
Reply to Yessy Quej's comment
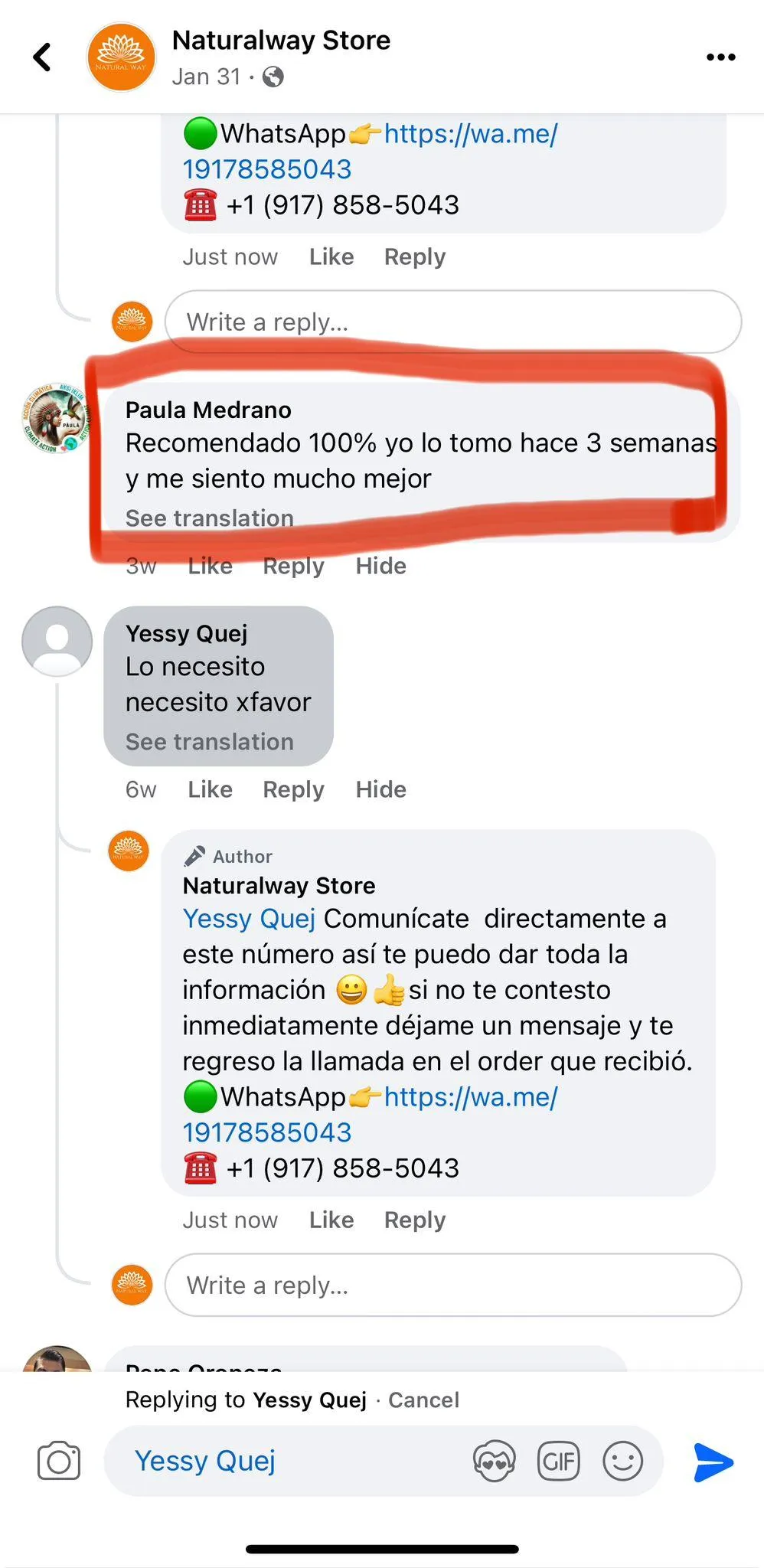click(293, 790)
